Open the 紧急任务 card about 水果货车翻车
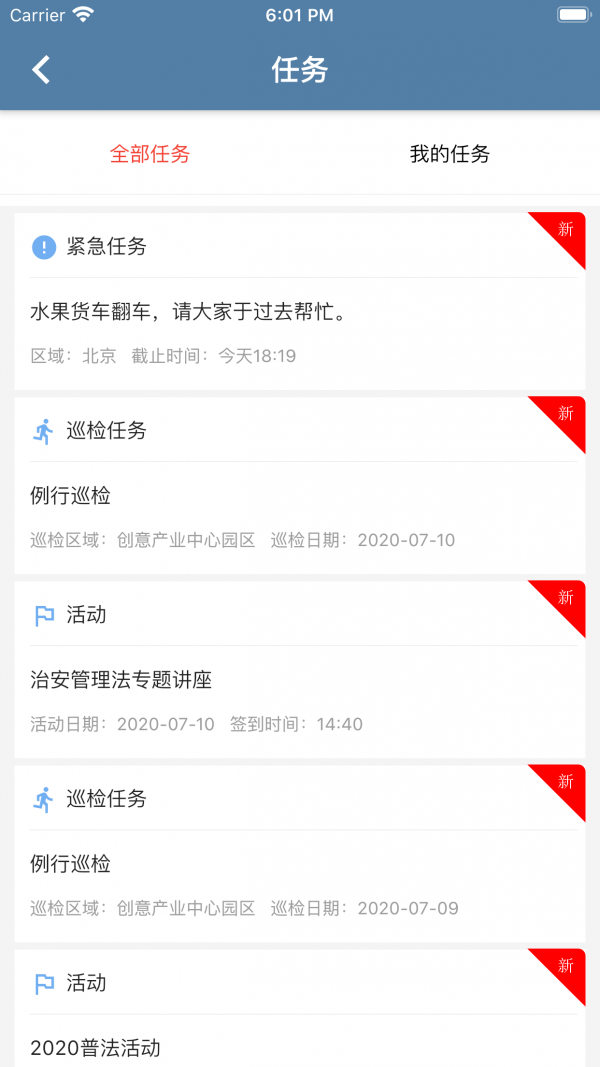Viewport: 600px width, 1067px height. 299,312
